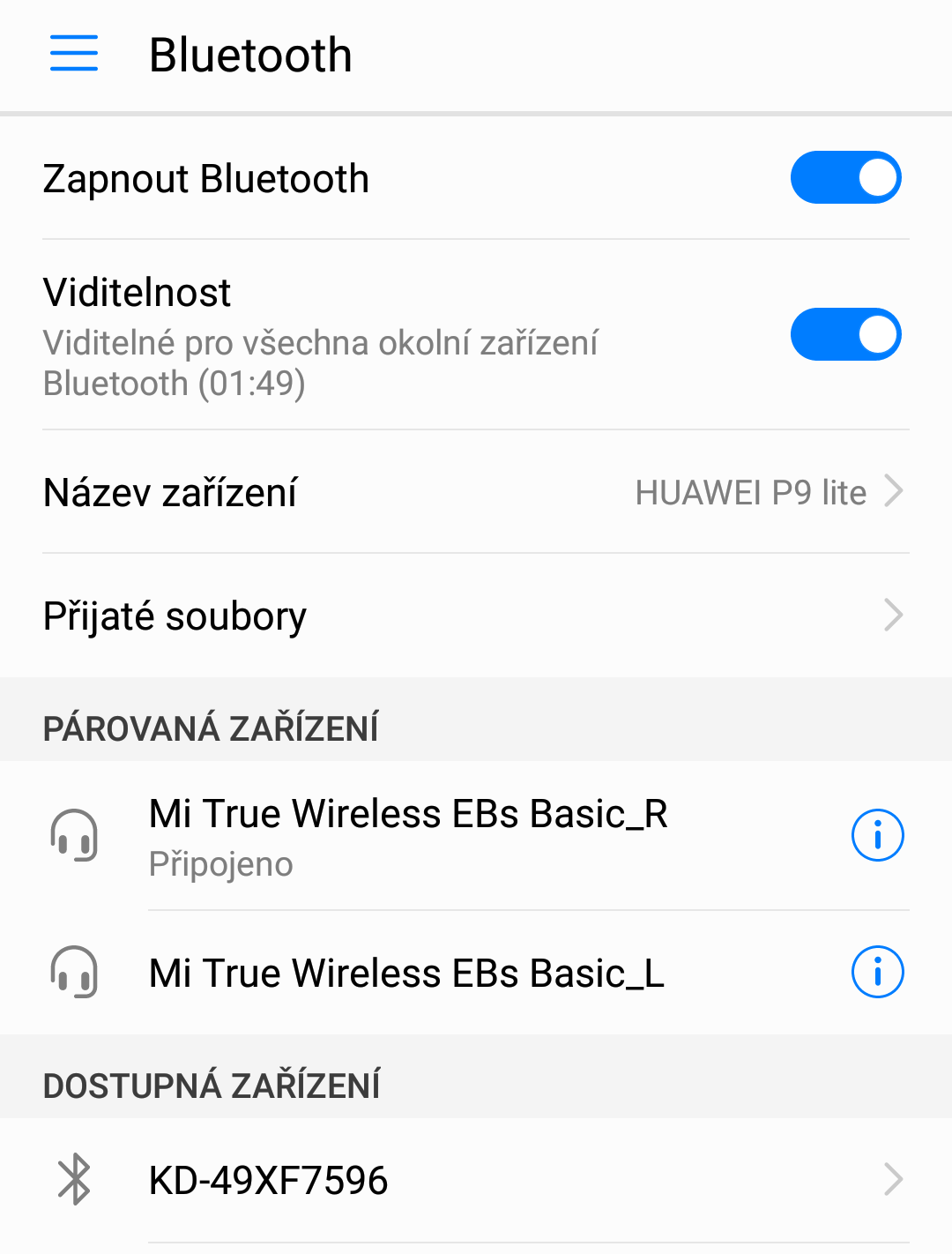Open Název zařízení device name setting
The height and width of the screenshot is (1254, 952).
tap(476, 492)
